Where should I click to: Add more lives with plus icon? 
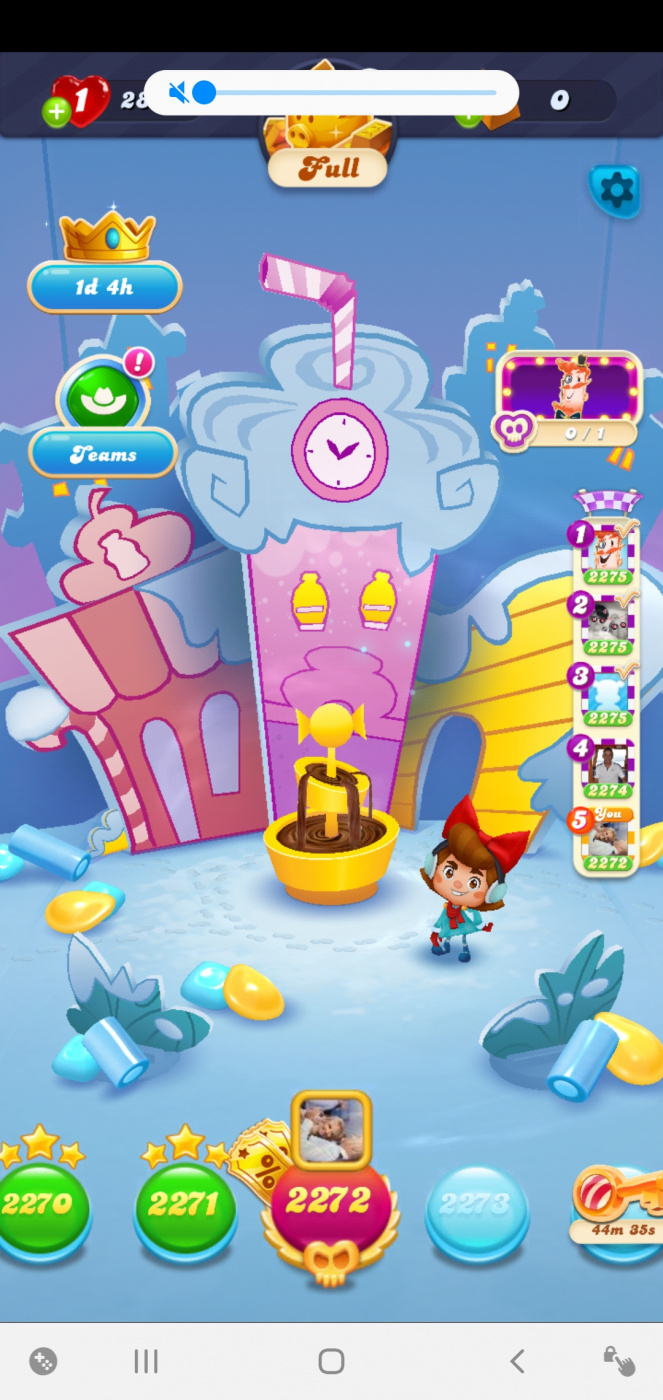coord(56,112)
